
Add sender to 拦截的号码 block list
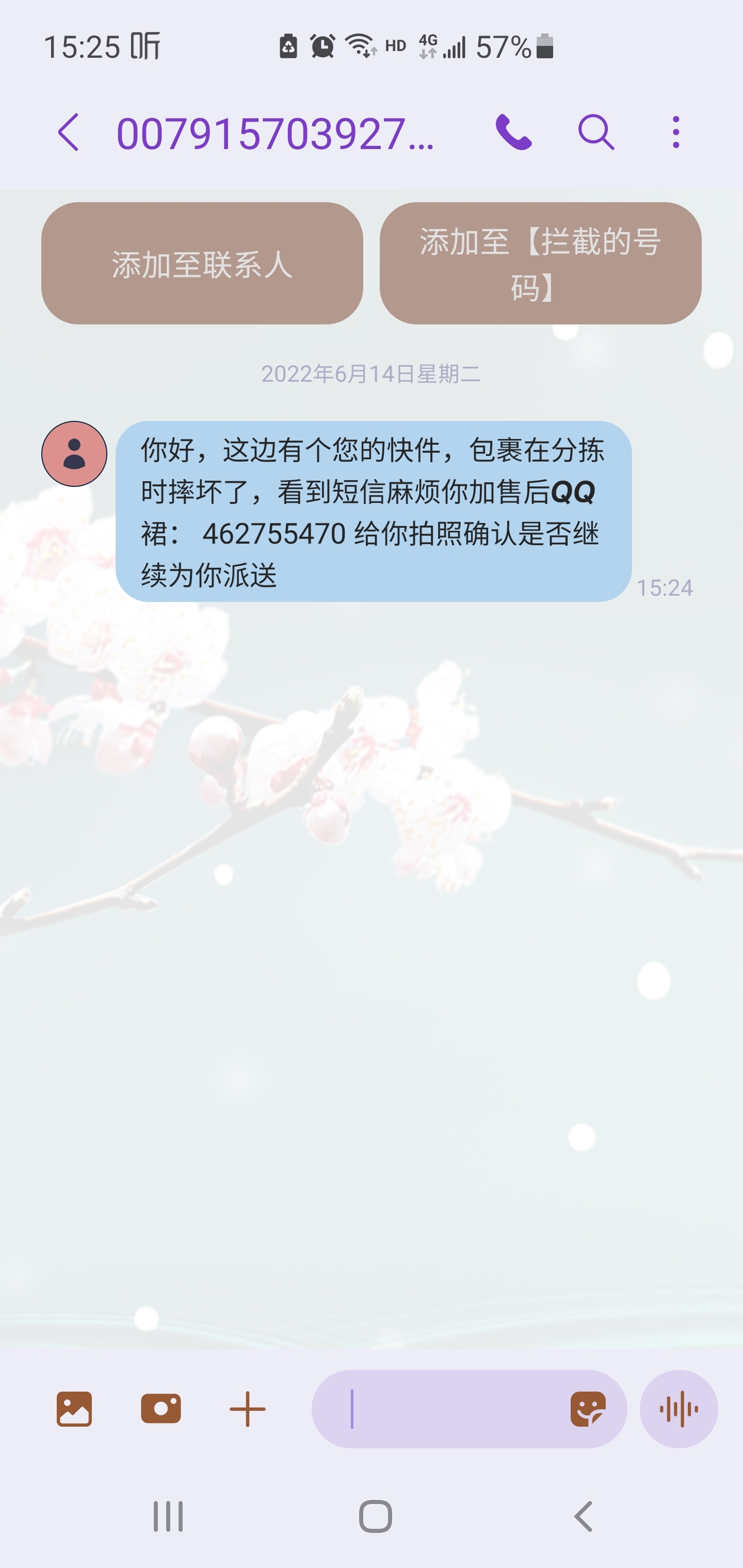[540, 264]
